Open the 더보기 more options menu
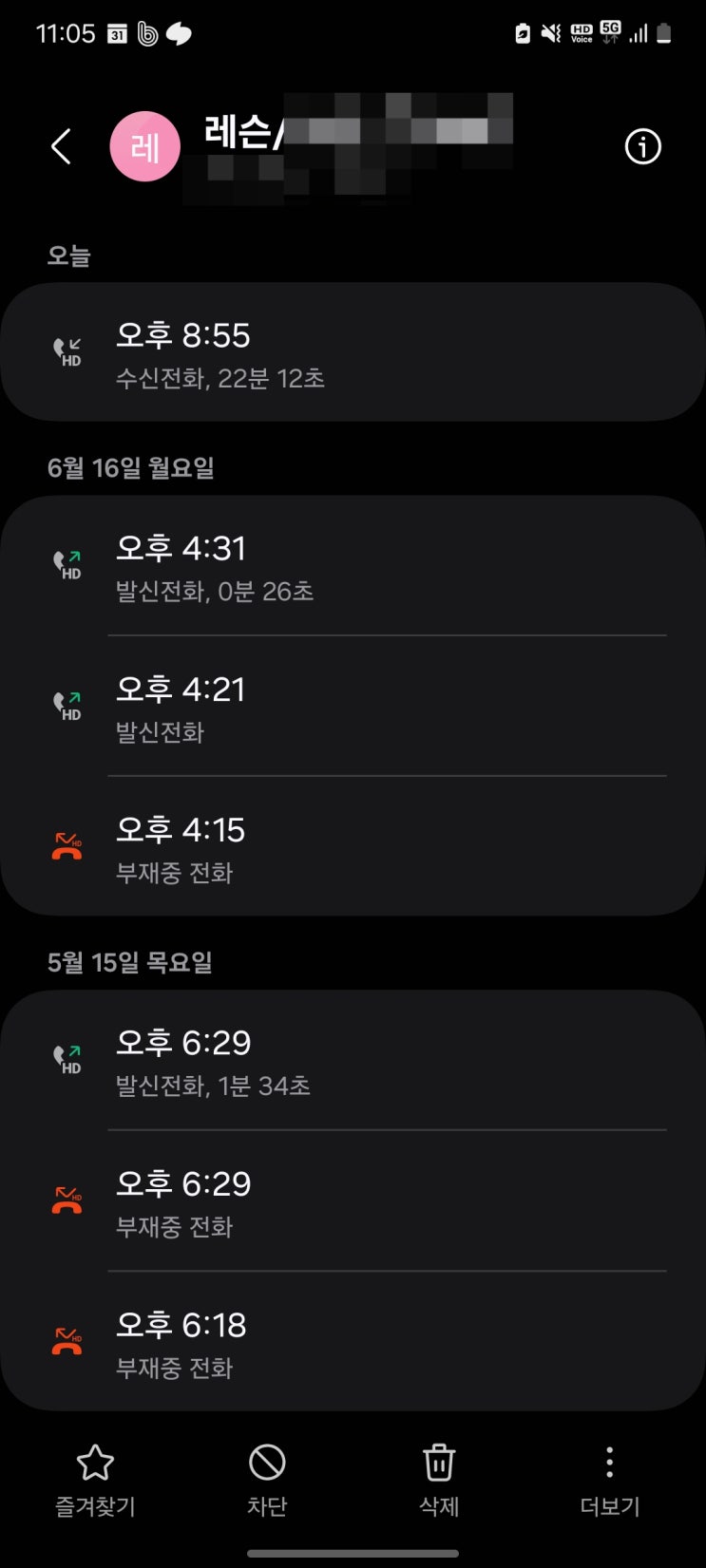Viewport: 706px width, 1568px height. [609, 1480]
